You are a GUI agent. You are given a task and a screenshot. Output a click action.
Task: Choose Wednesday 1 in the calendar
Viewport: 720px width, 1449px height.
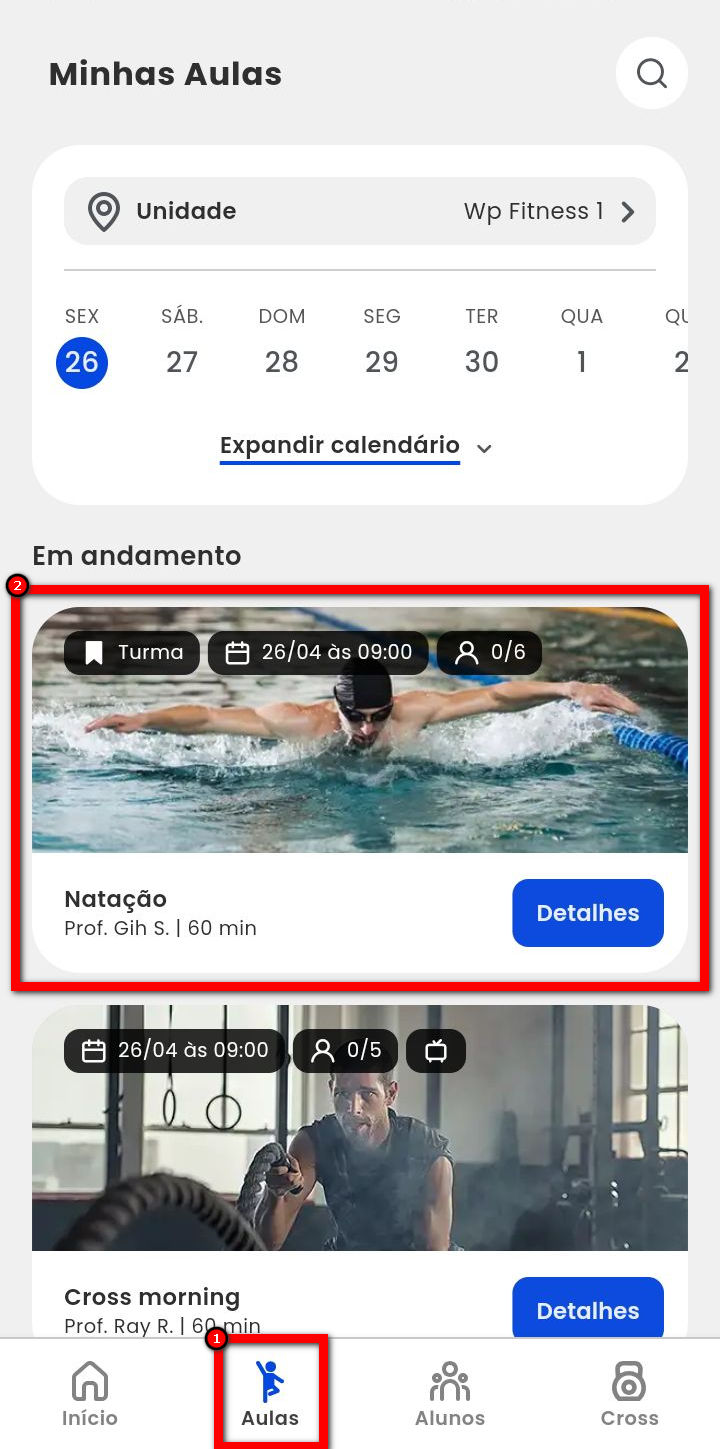pyautogui.click(x=582, y=361)
